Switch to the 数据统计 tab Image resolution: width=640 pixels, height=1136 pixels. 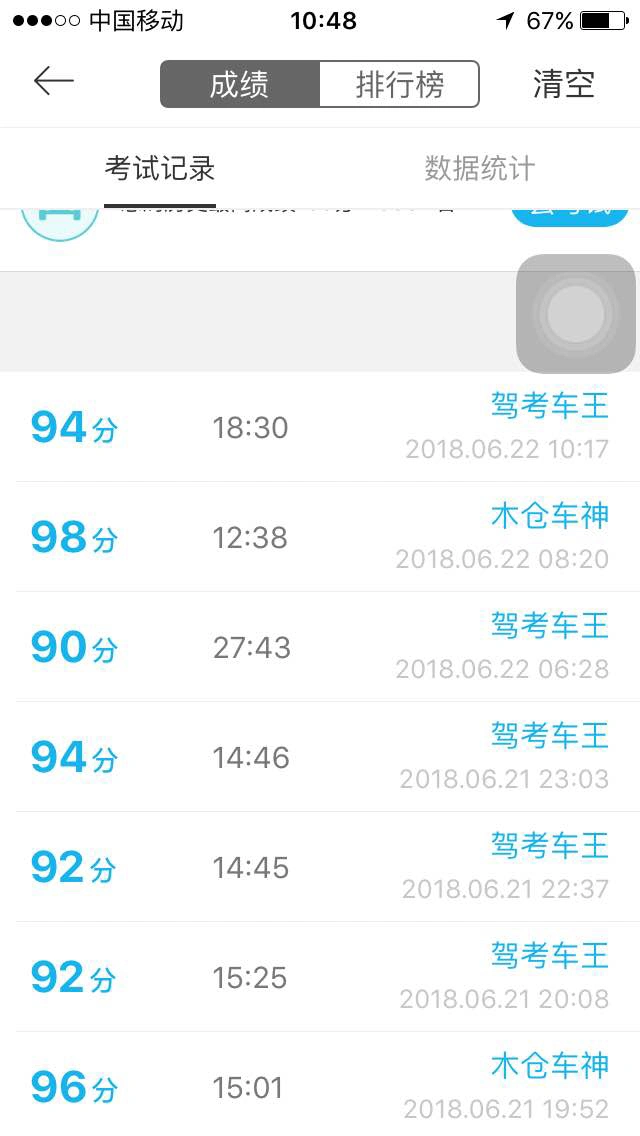(480, 169)
